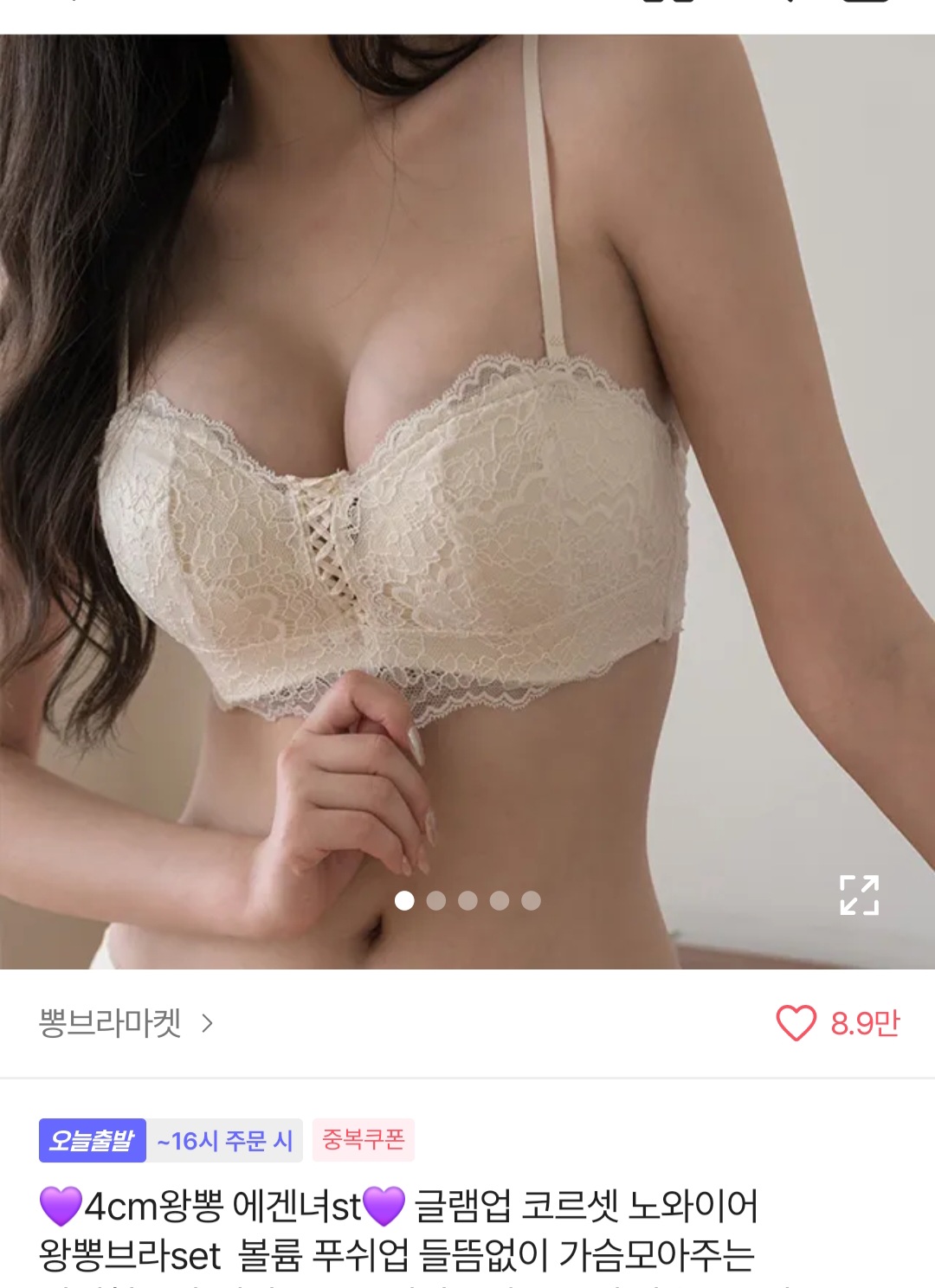Like this product with the heart icon
Image resolution: width=935 pixels, height=1288 pixels.
[796, 1023]
